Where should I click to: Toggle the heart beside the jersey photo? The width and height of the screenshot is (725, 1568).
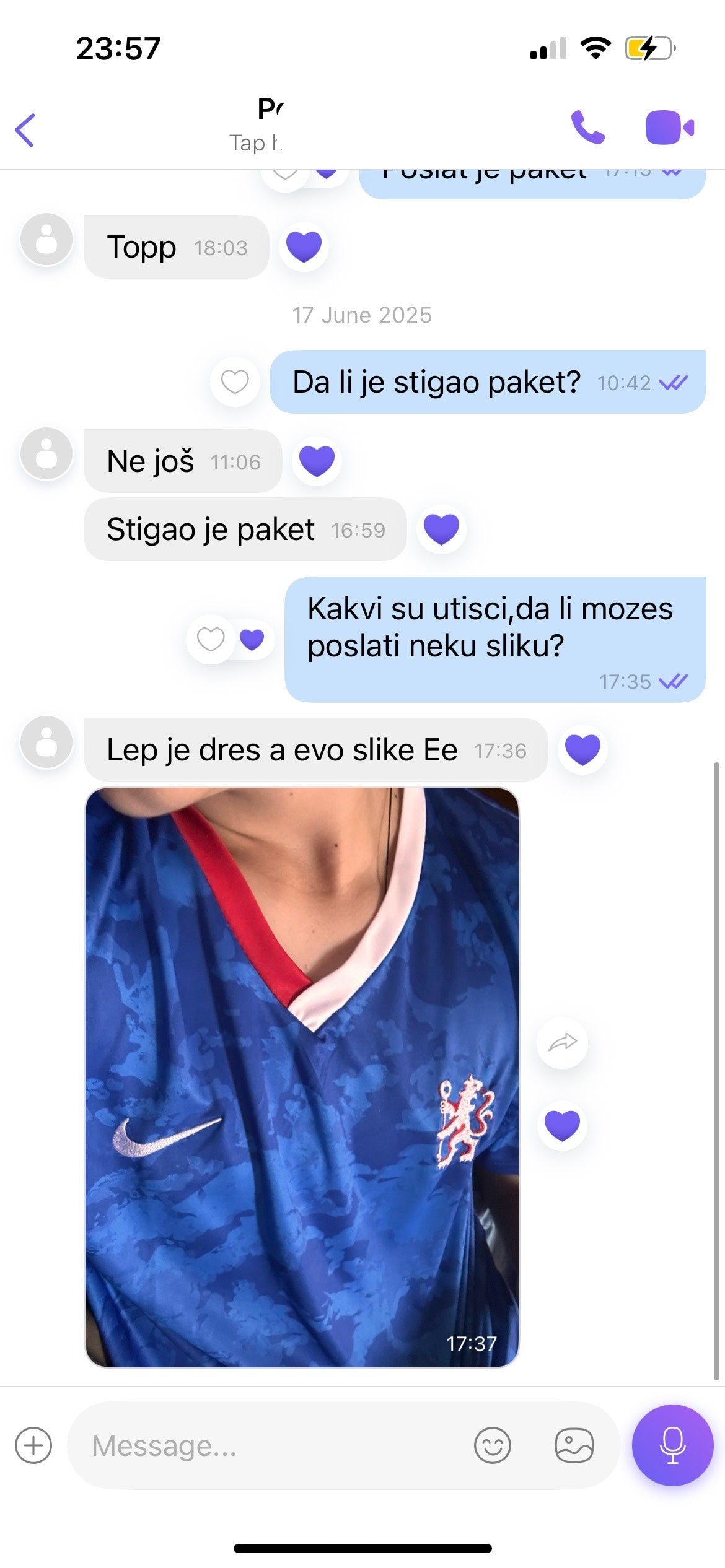pyautogui.click(x=562, y=1125)
